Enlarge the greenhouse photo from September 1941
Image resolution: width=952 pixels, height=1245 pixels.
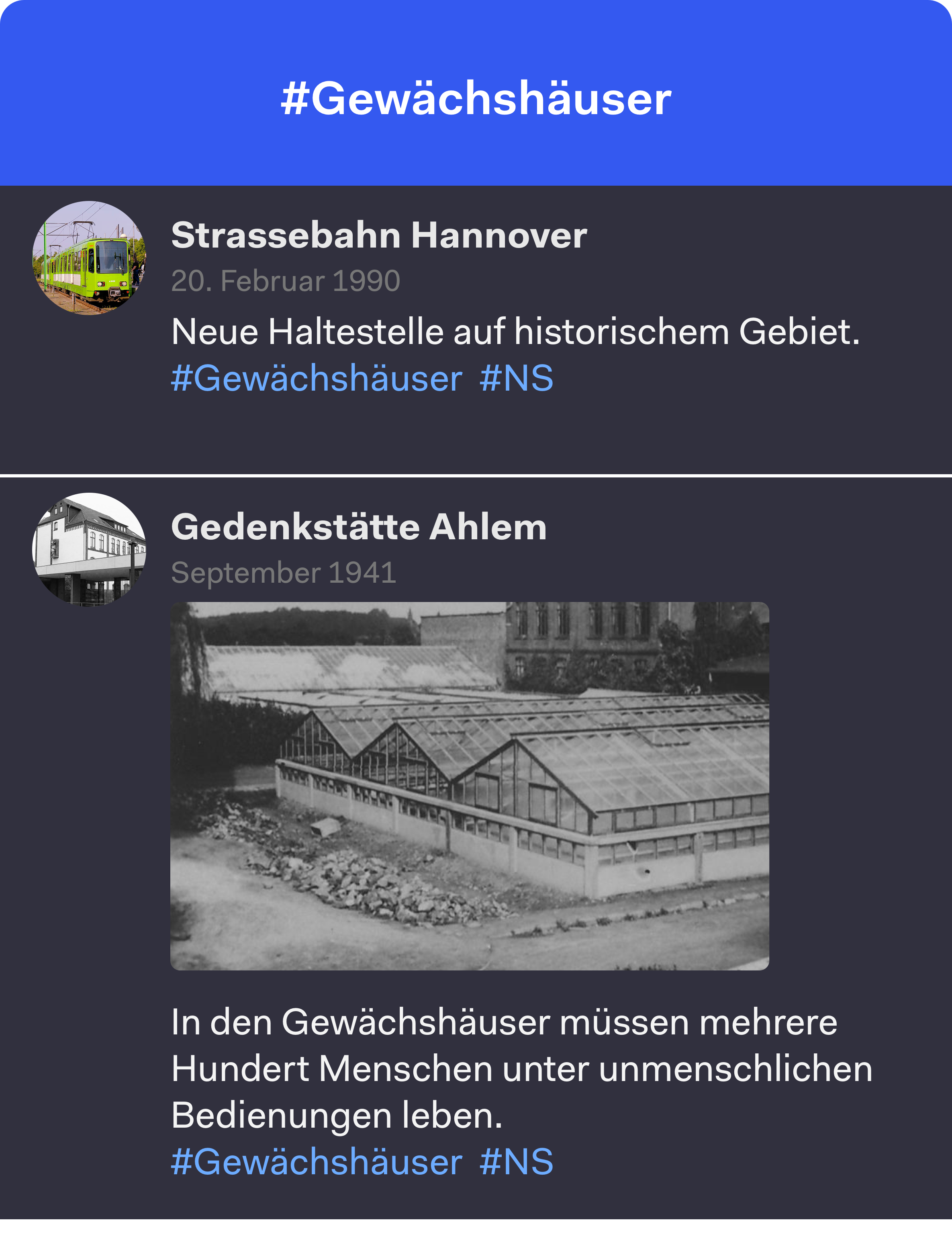469,786
